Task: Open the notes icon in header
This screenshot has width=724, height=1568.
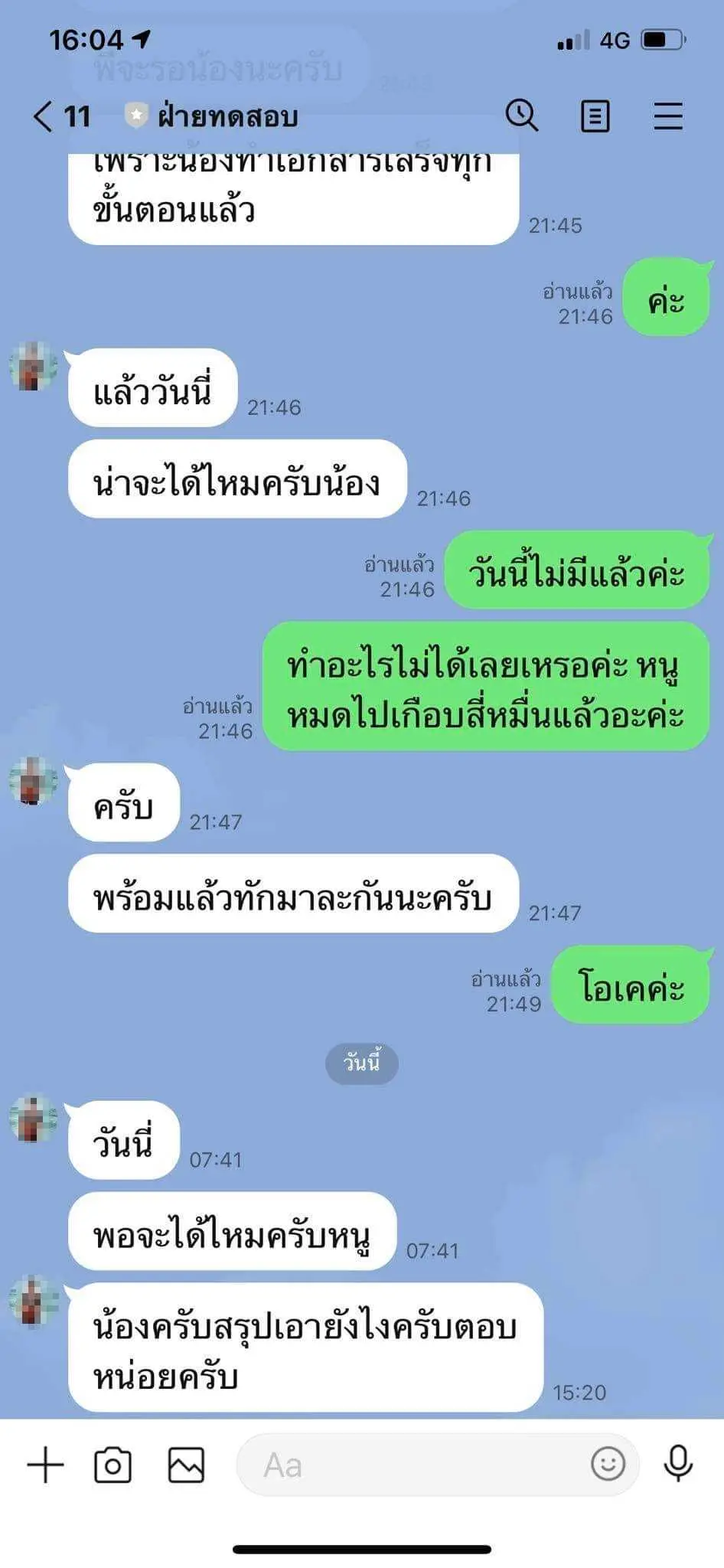Action: 595,116
